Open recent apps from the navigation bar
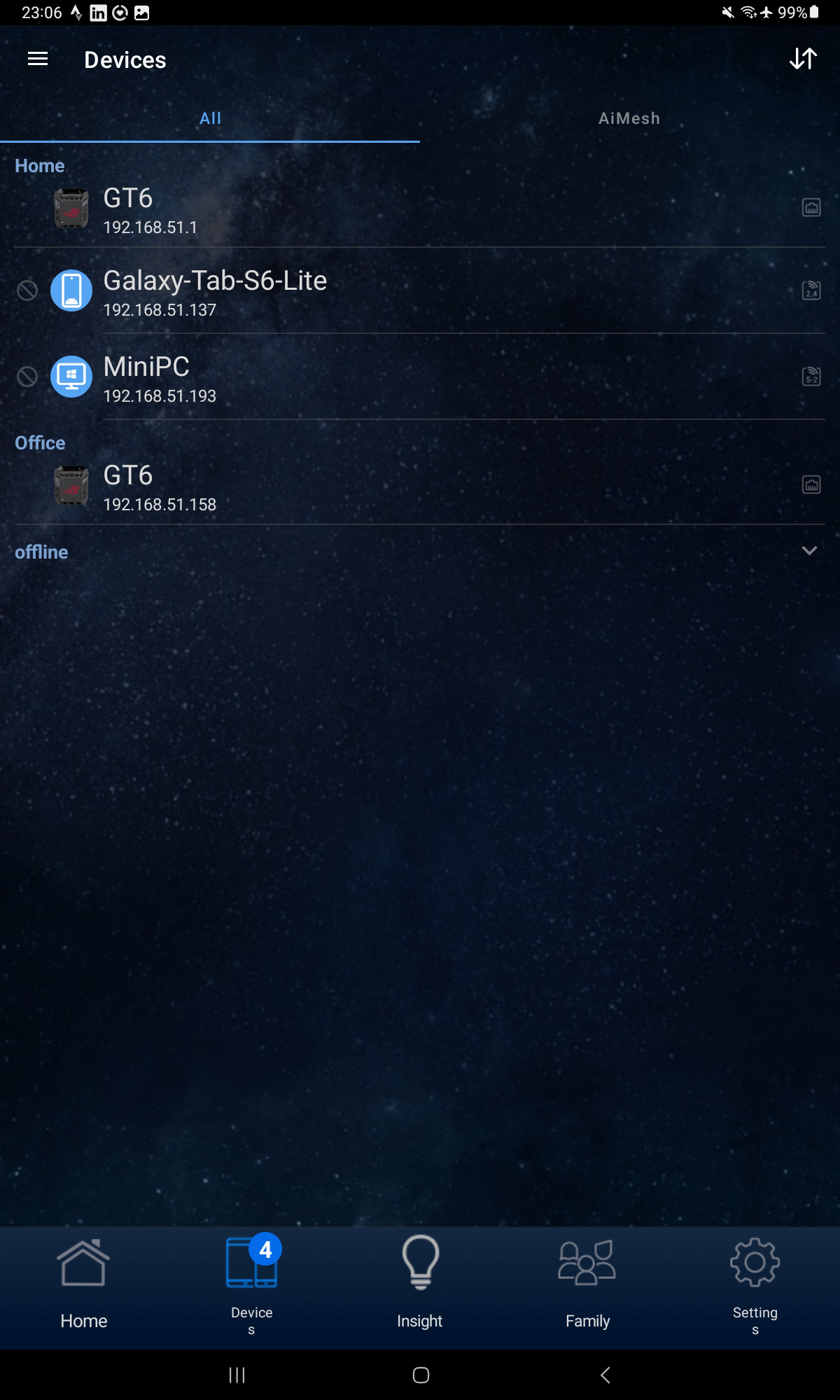840x1400 pixels. click(x=237, y=1375)
